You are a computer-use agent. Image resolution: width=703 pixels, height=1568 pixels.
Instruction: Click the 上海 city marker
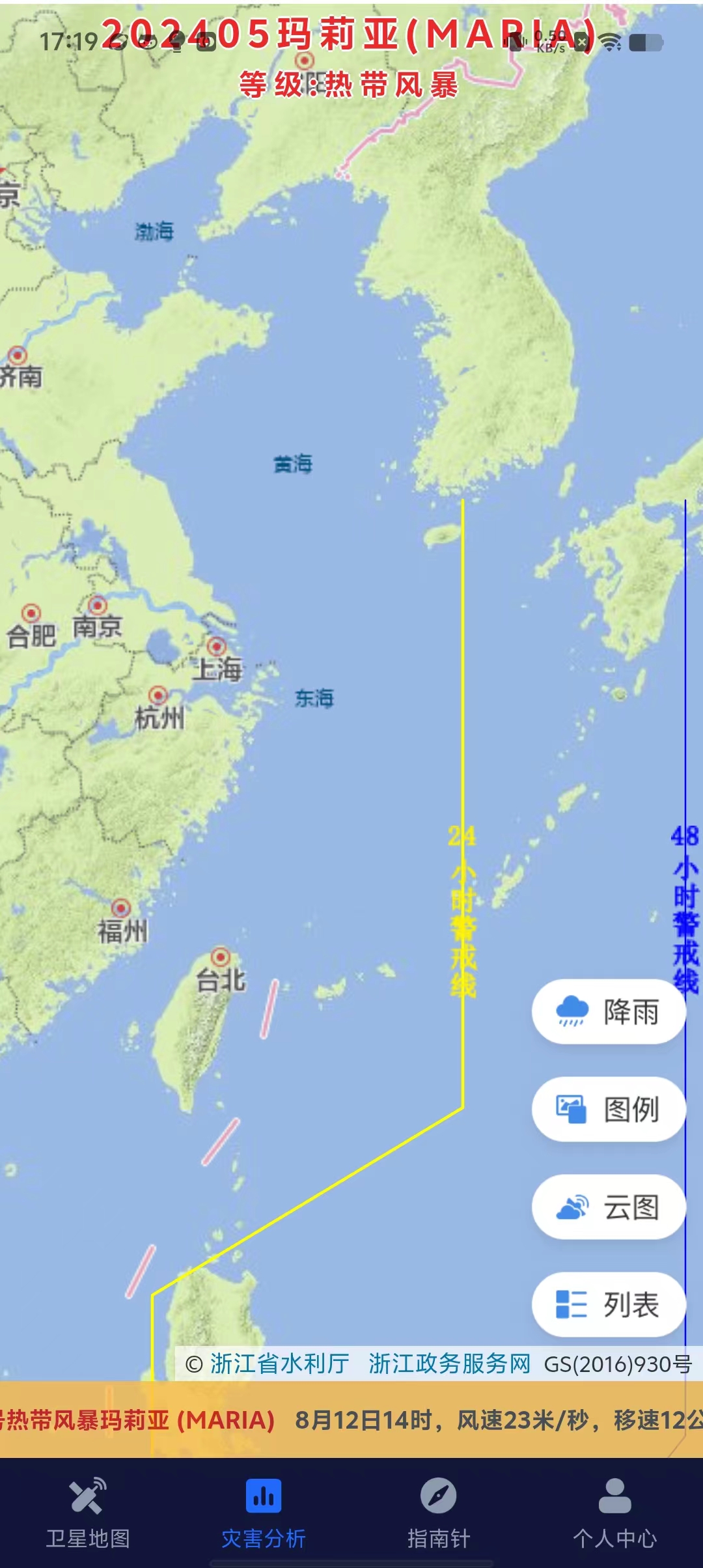click(x=218, y=647)
